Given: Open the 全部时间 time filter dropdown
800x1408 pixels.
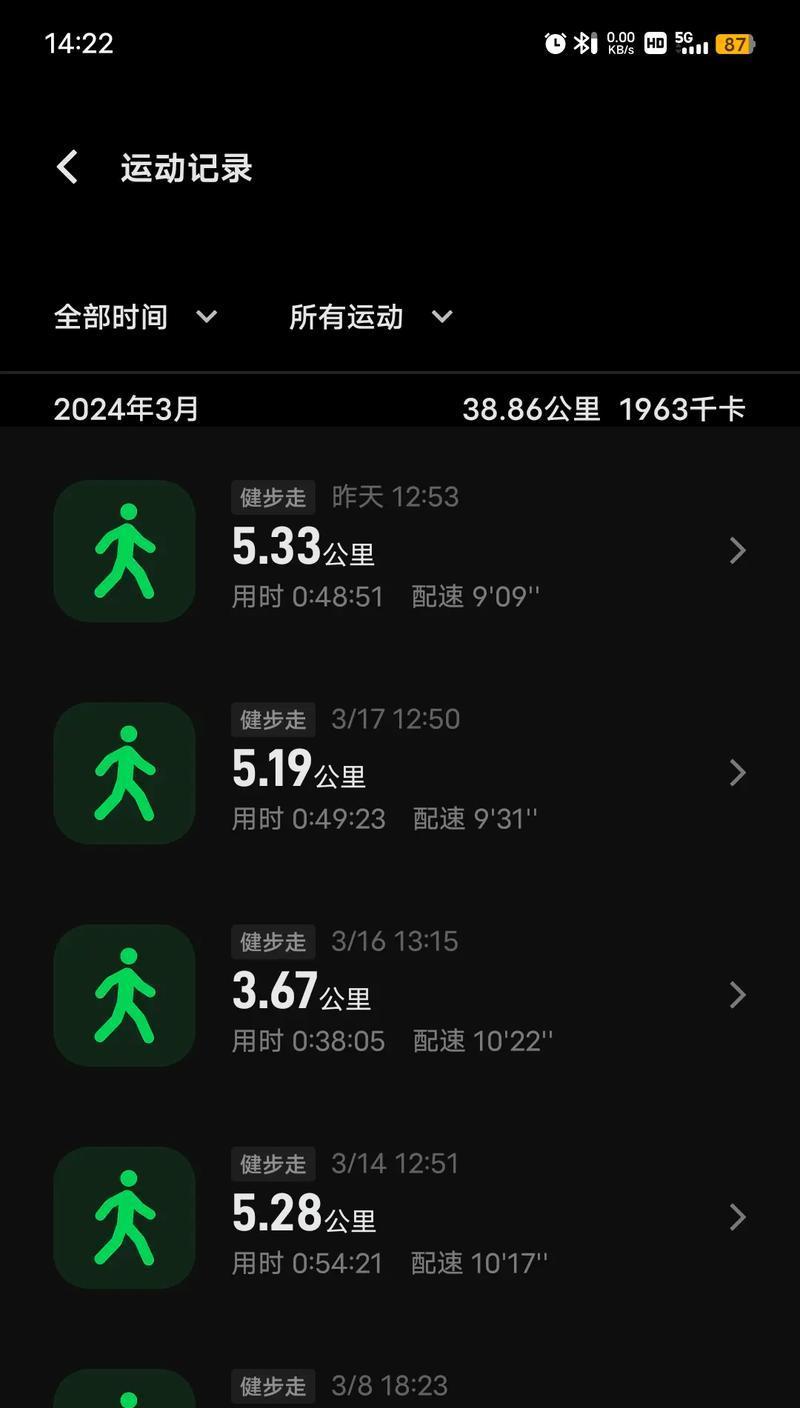Looking at the screenshot, I should (135, 317).
